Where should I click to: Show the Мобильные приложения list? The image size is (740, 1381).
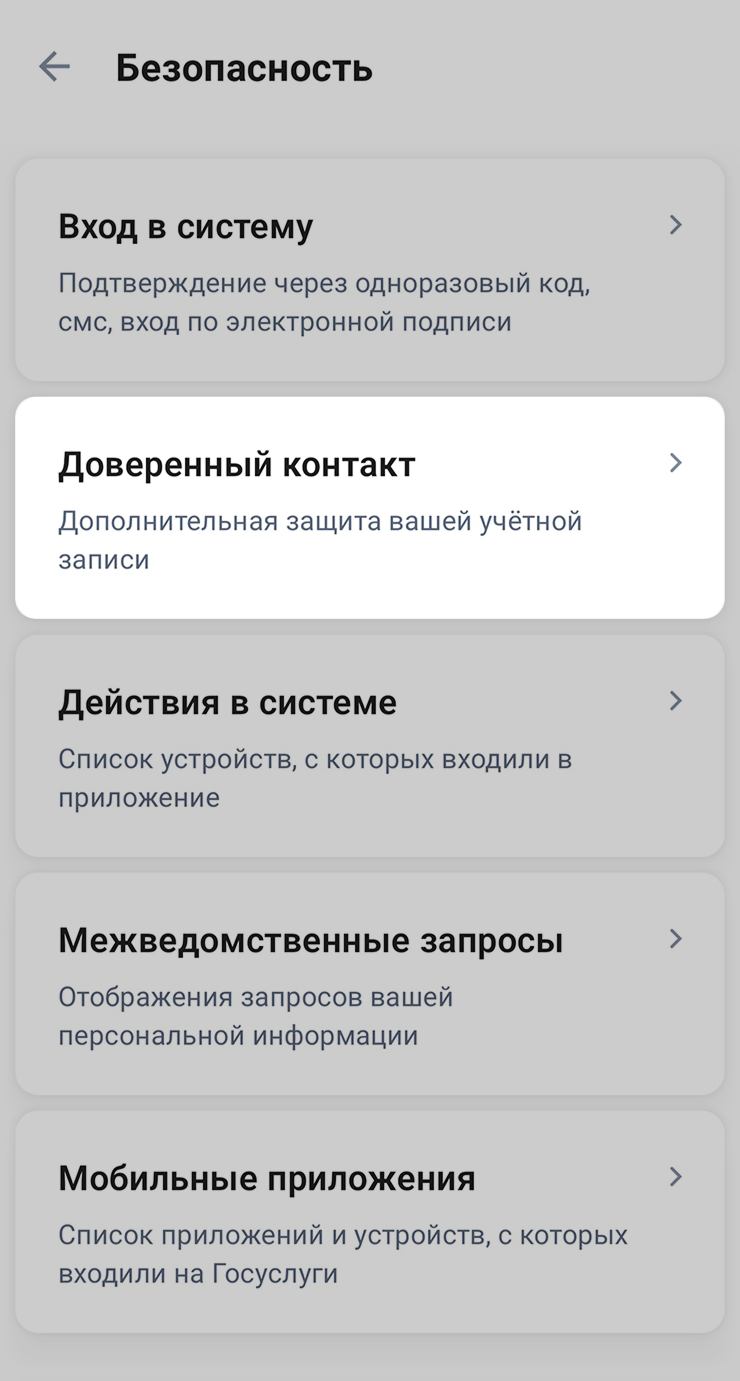pyautogui.click(x=369, y=1222)
